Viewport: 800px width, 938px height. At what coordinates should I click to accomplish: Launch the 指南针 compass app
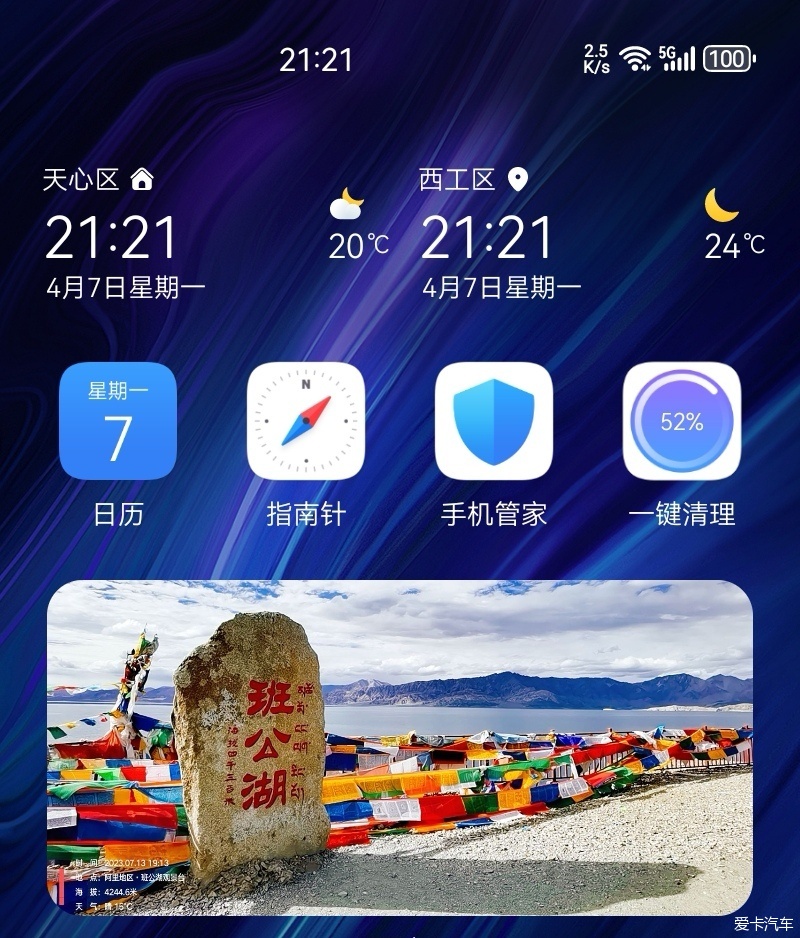306,421
